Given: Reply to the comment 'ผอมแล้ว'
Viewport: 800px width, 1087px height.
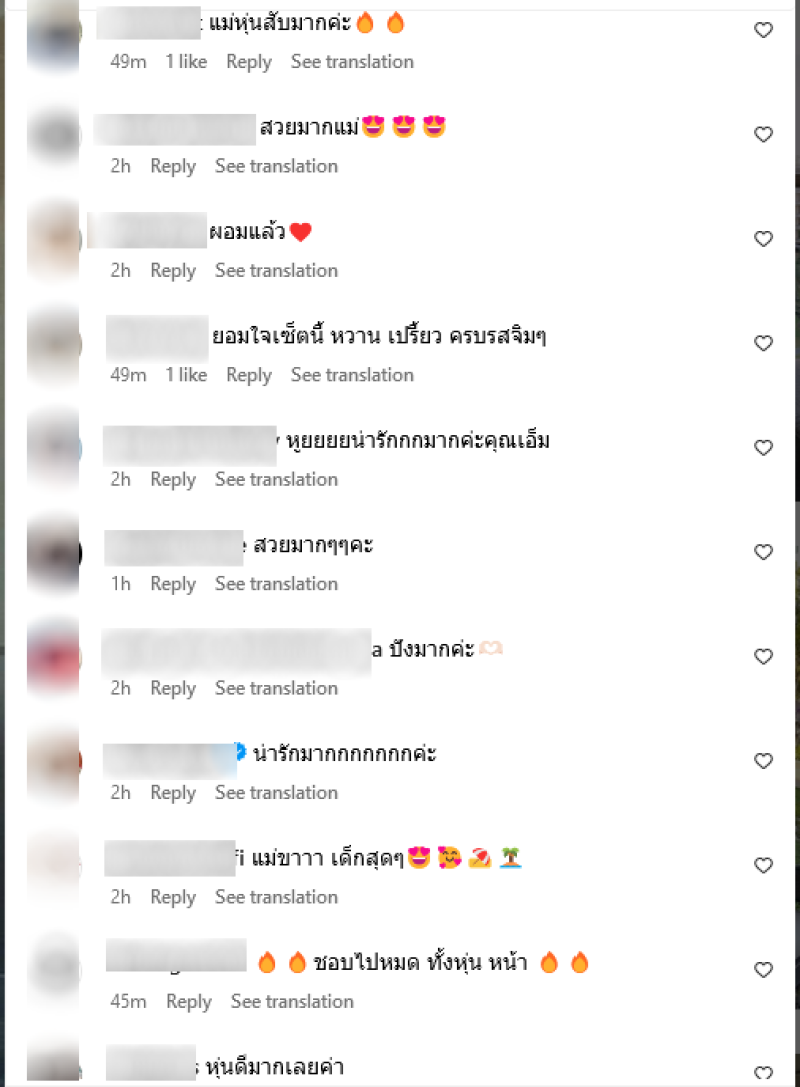Looking at the screenshot, I should 173,271.
